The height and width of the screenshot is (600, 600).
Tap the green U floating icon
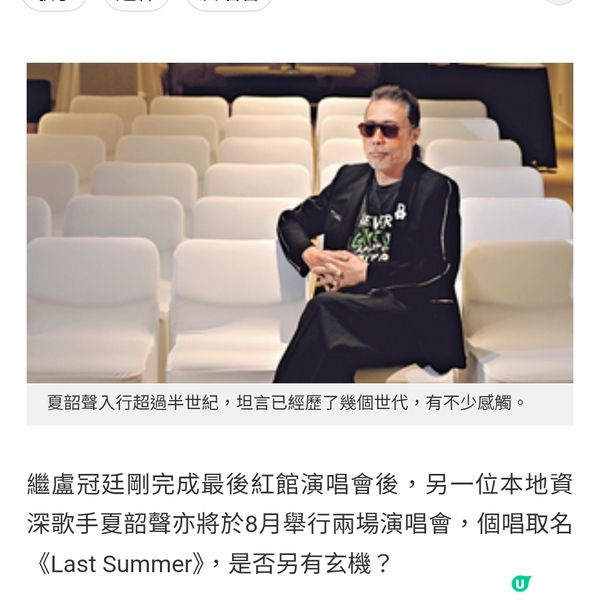[520, 583]
